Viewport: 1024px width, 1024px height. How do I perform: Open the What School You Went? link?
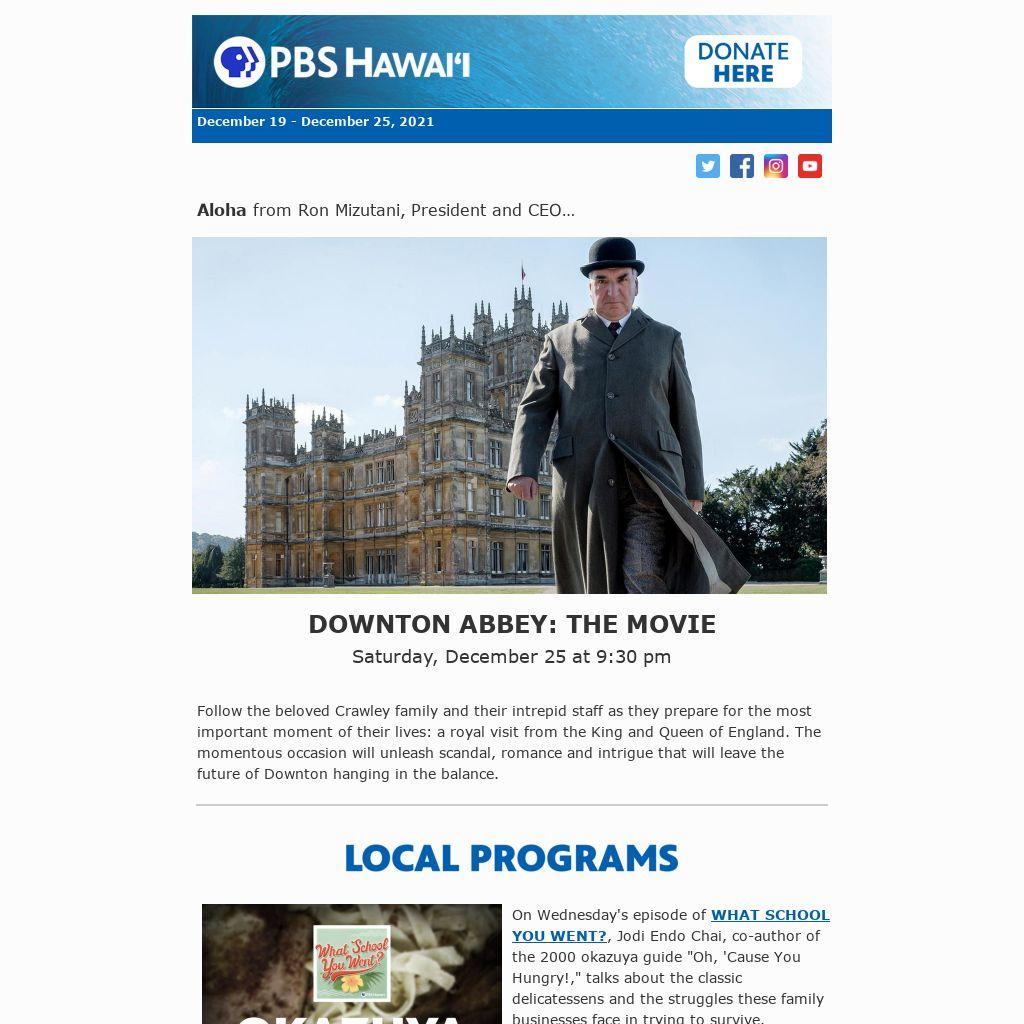[769, 915]
